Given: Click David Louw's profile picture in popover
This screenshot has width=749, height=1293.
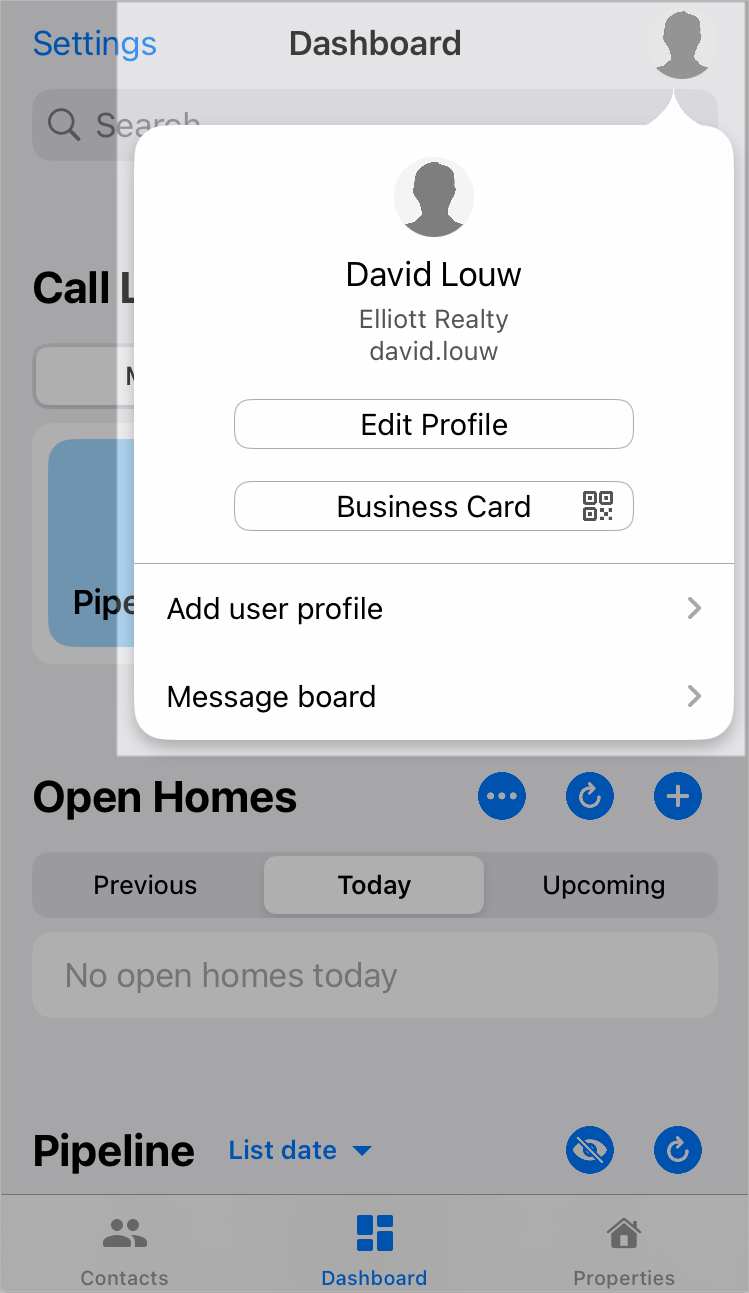Looking at the screenshot, I should tap(433, 197).
